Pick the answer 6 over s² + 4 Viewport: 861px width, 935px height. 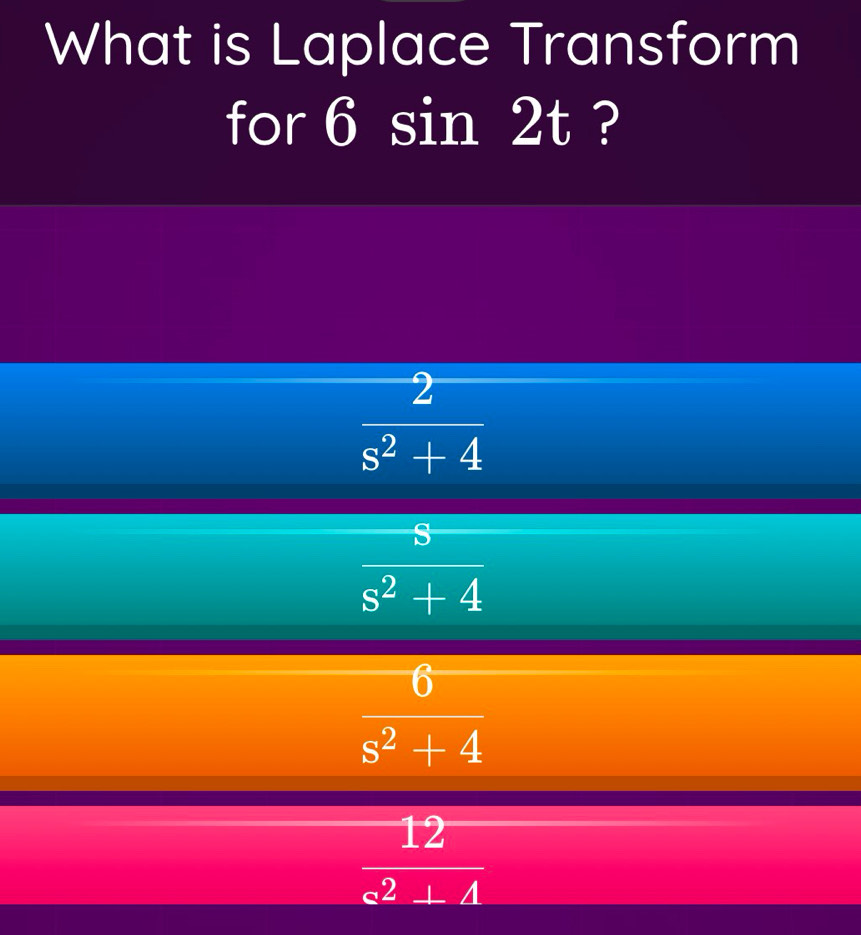tap(430, 716)
